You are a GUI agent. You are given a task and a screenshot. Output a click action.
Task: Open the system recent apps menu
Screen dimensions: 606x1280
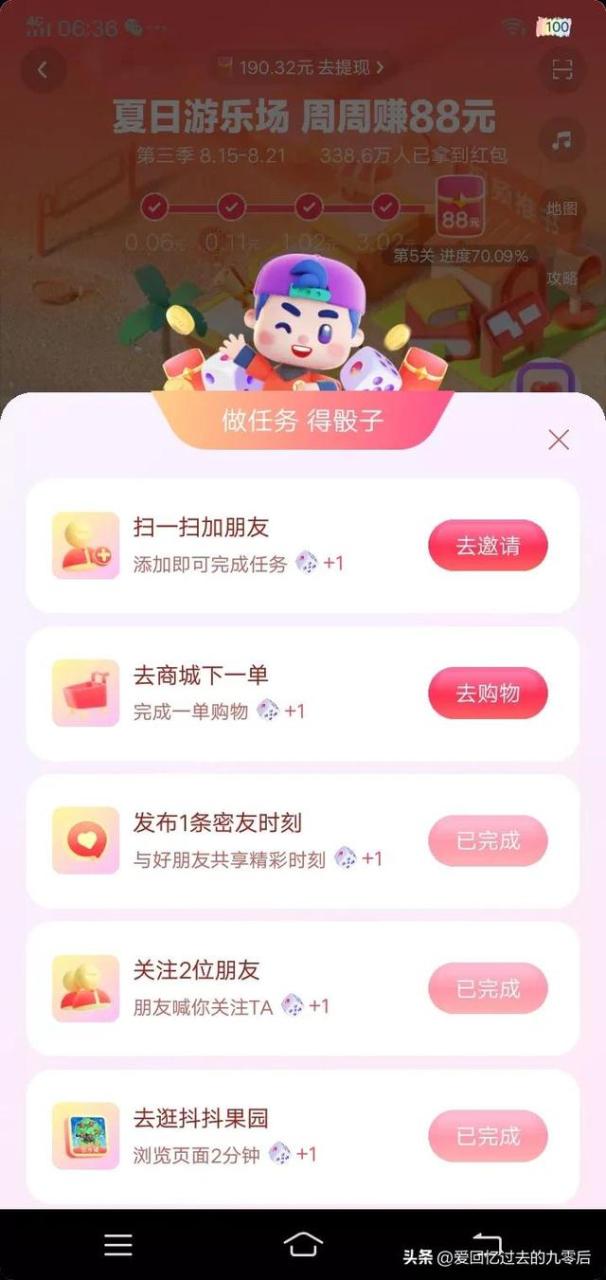coord(118,1244)
